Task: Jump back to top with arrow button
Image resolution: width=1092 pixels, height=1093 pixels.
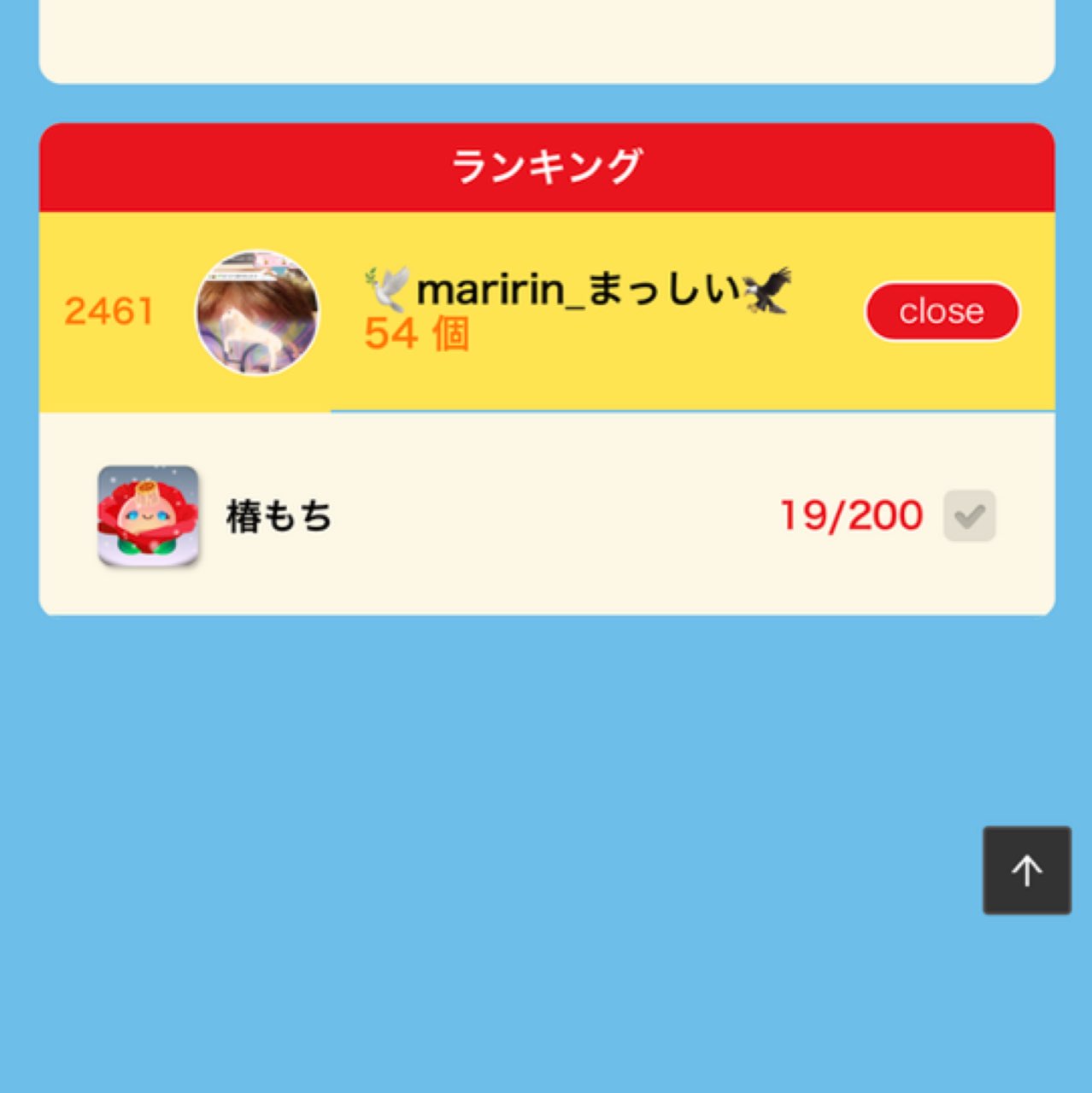Action: [x=1026, y=870]
